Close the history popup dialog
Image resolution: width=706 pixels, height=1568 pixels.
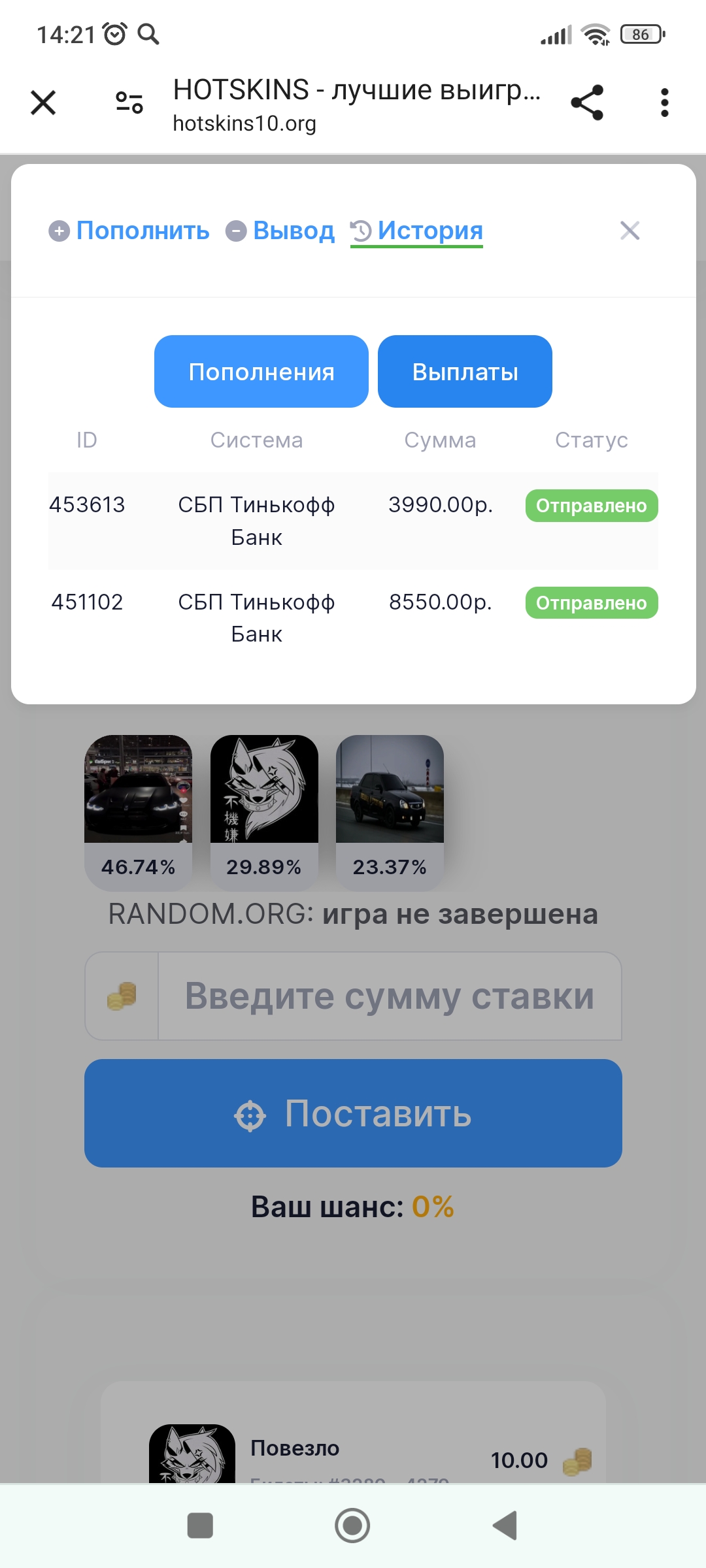pos(630,231)
